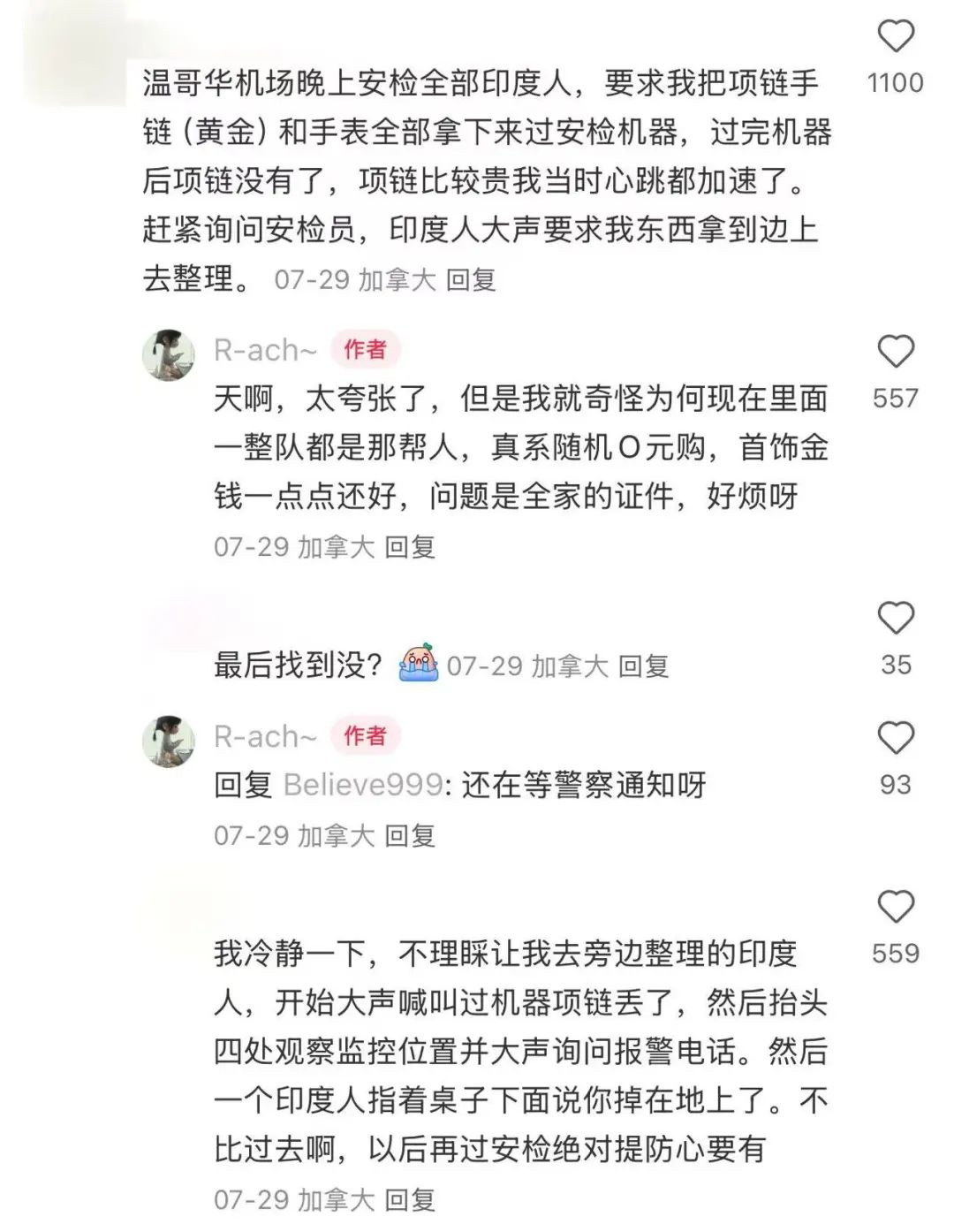Reply to '还在等警察通知呀' comment

pyautogui.click(x=411, y=835)
